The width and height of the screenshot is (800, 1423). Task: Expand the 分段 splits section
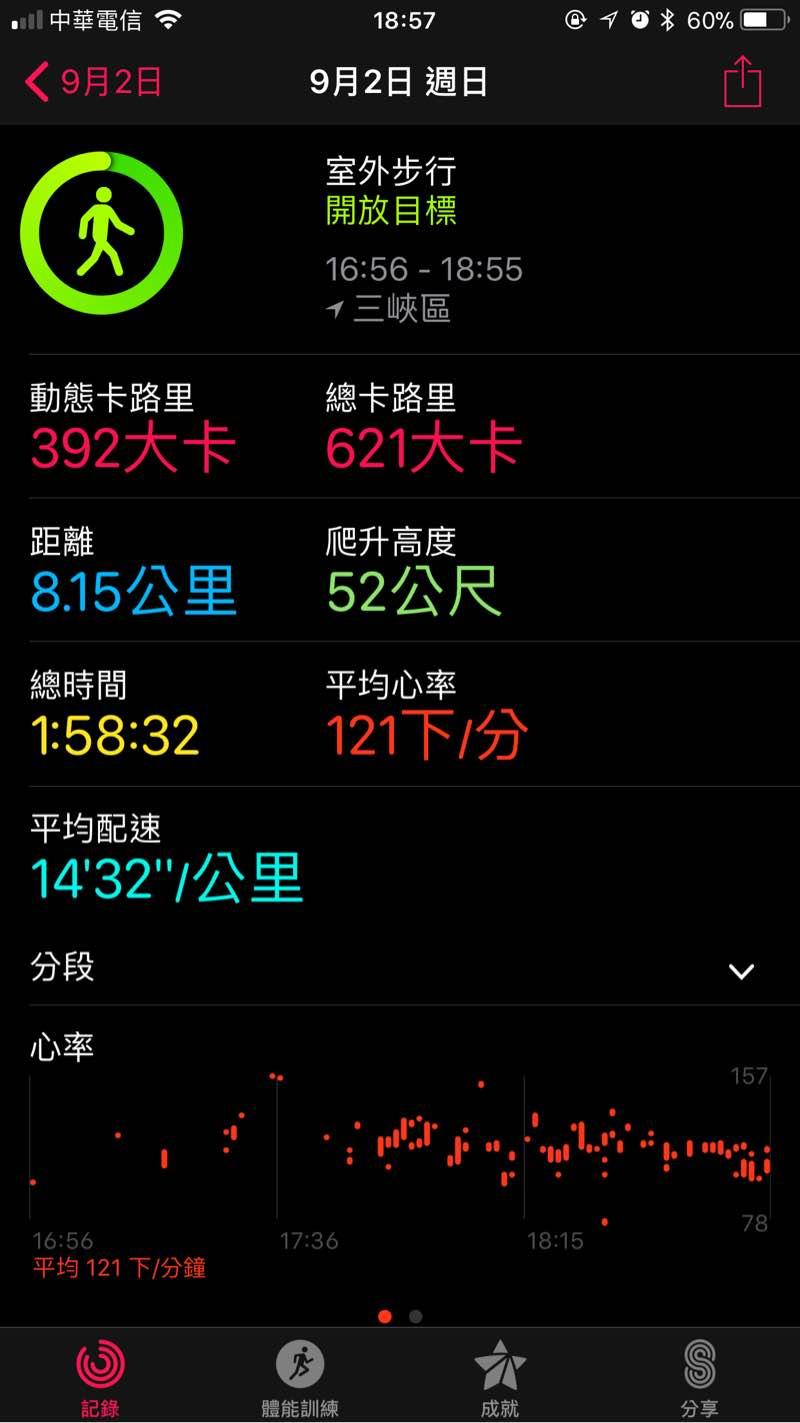tap(741, 970)
